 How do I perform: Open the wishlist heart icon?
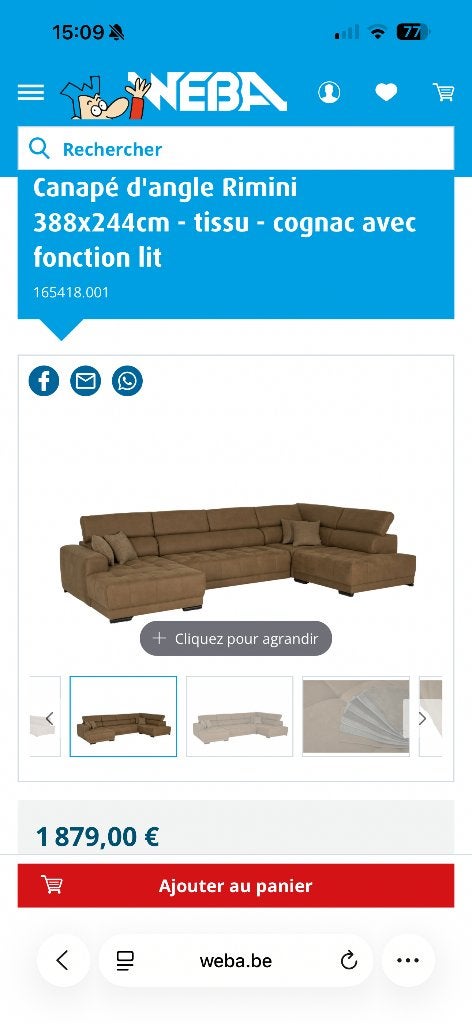coord(386,92)
